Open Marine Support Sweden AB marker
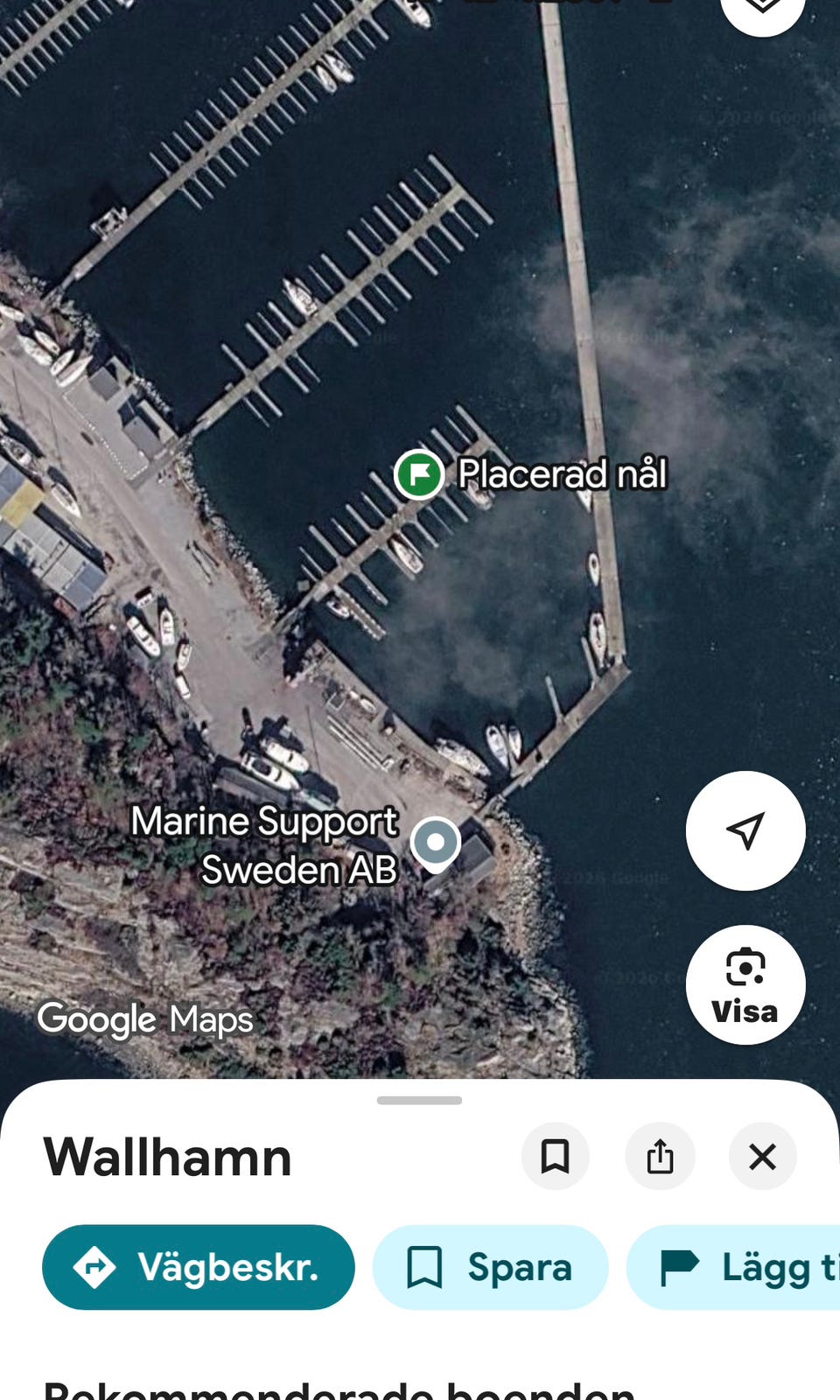The height and width of the screenshot is (1400, 840). (436, 843)
